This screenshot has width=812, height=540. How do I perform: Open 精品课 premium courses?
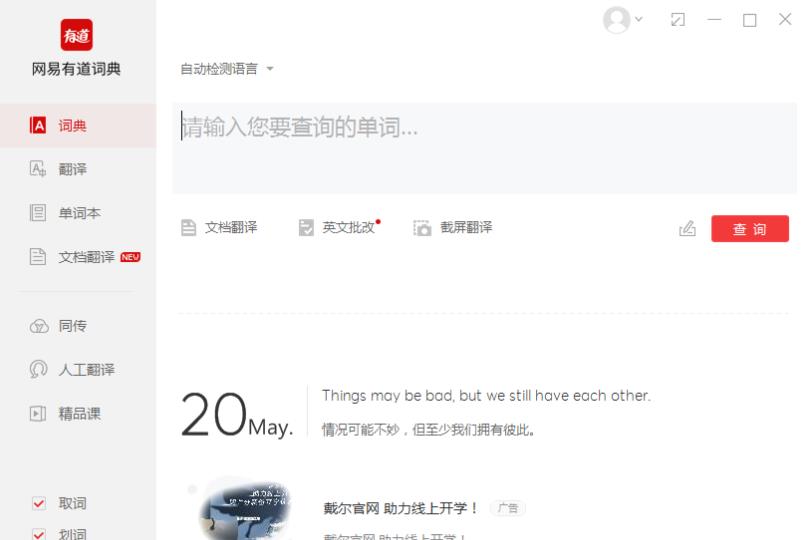[x=78, y=413]
